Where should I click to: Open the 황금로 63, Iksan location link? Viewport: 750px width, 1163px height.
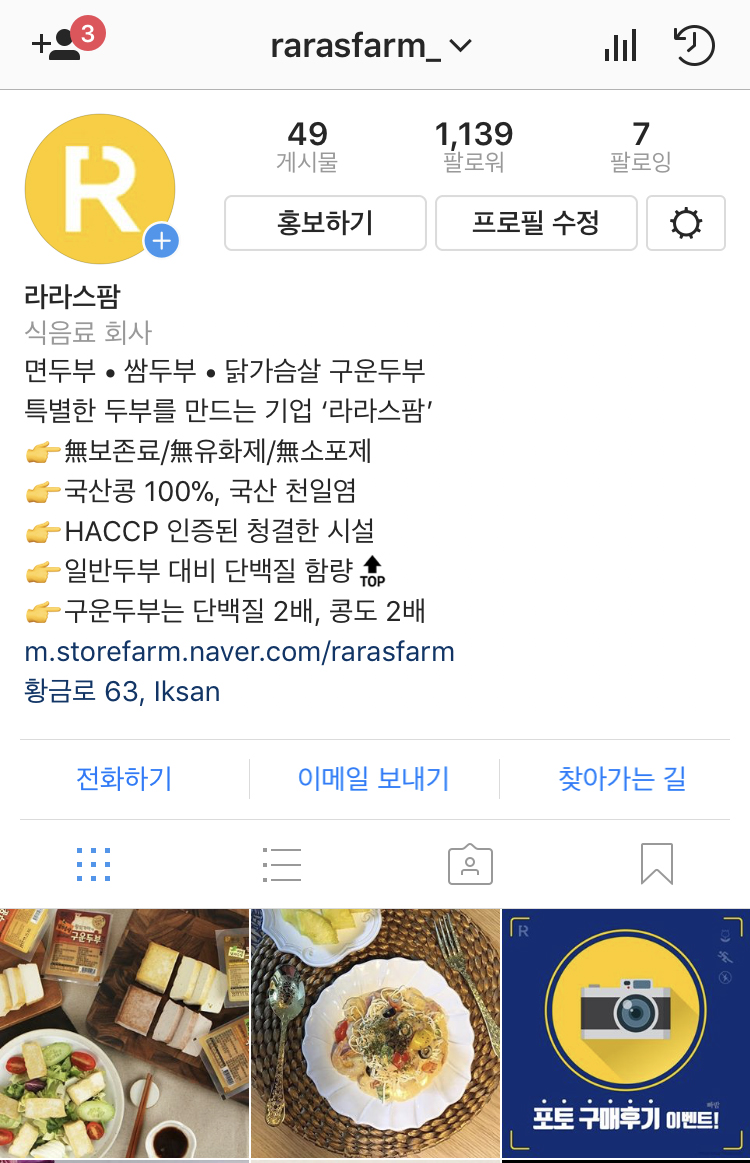tap(122, 691)
